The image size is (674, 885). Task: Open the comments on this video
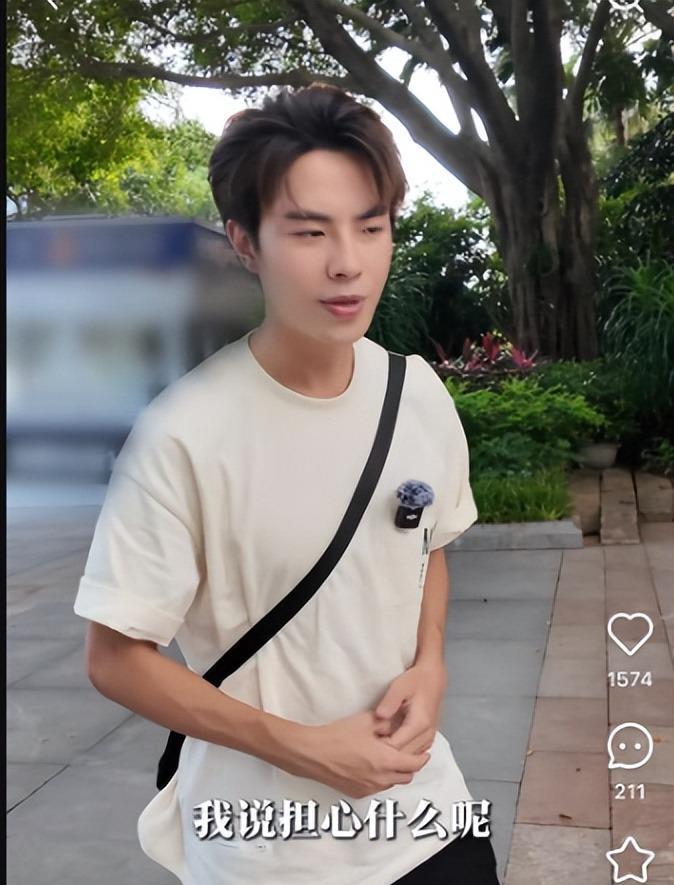coord(630,746)
